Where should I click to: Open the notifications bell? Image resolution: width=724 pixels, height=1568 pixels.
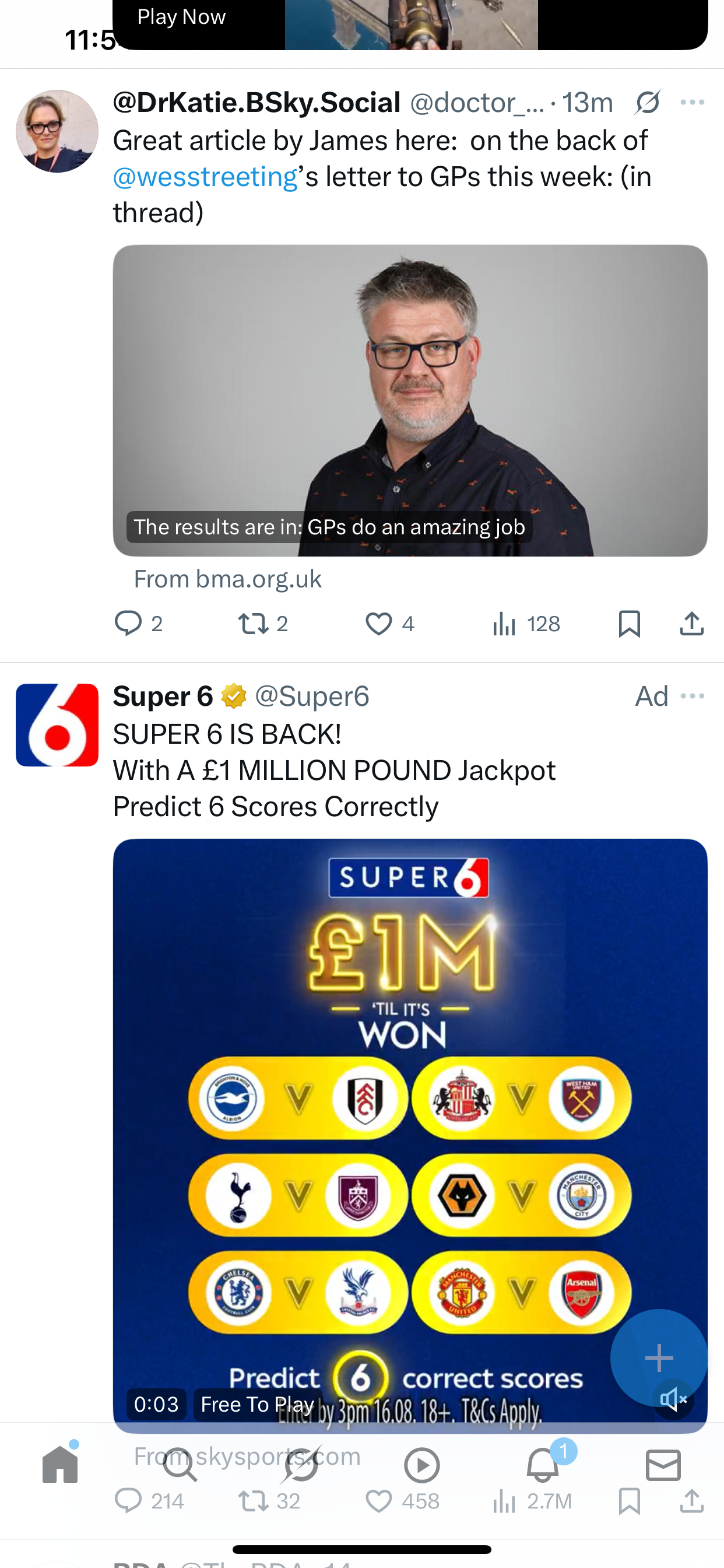coord(542,1465)
